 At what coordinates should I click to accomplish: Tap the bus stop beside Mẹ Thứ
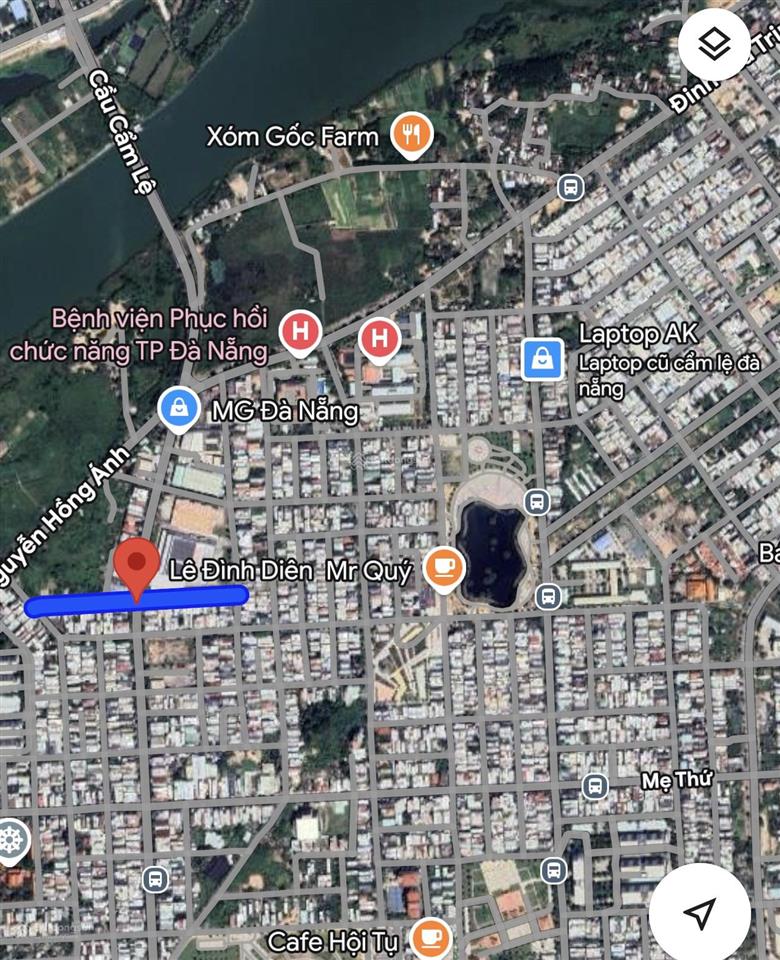[x=595, y=786]
